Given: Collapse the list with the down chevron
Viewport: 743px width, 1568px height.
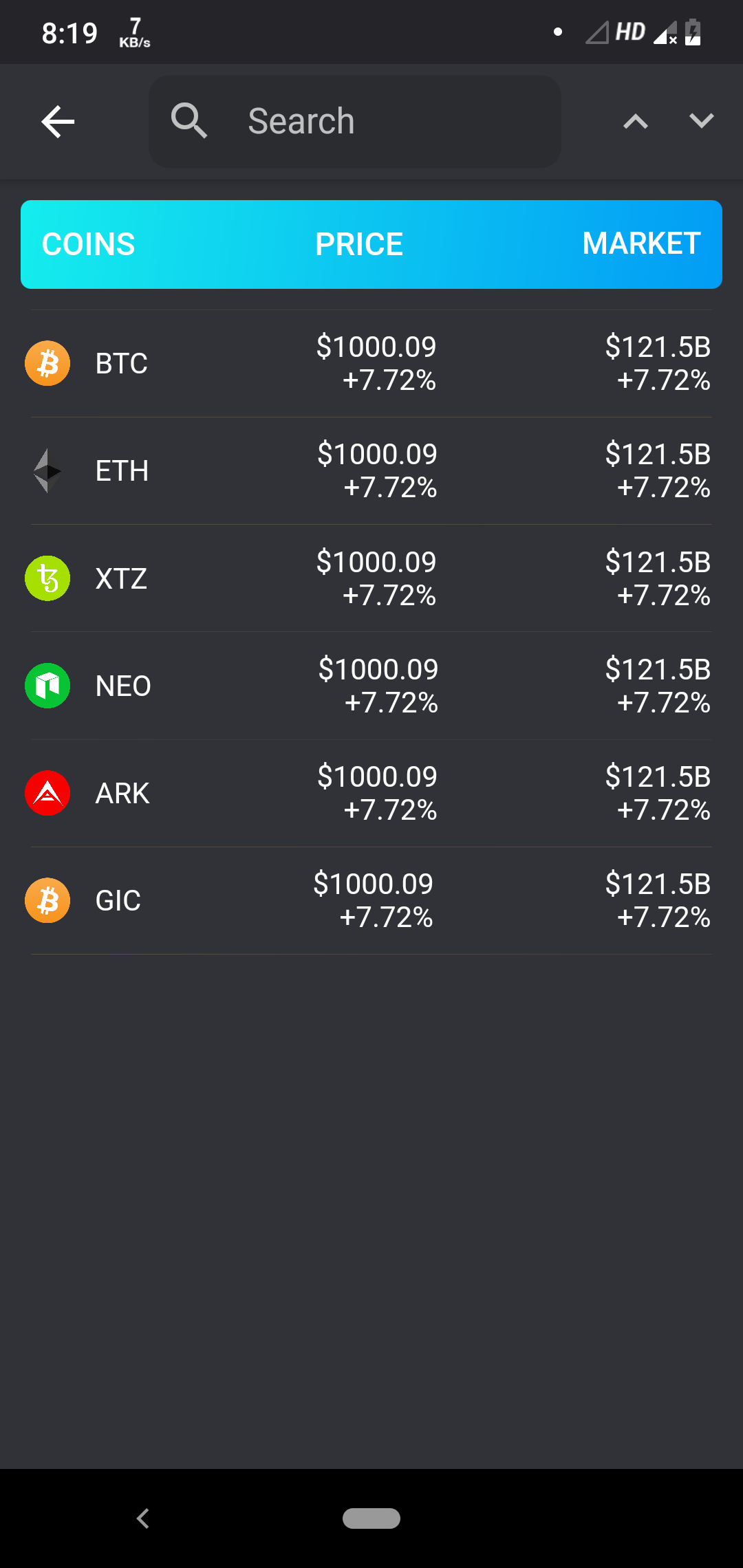Looking at the screenshot, I should (x=702, y=121).
